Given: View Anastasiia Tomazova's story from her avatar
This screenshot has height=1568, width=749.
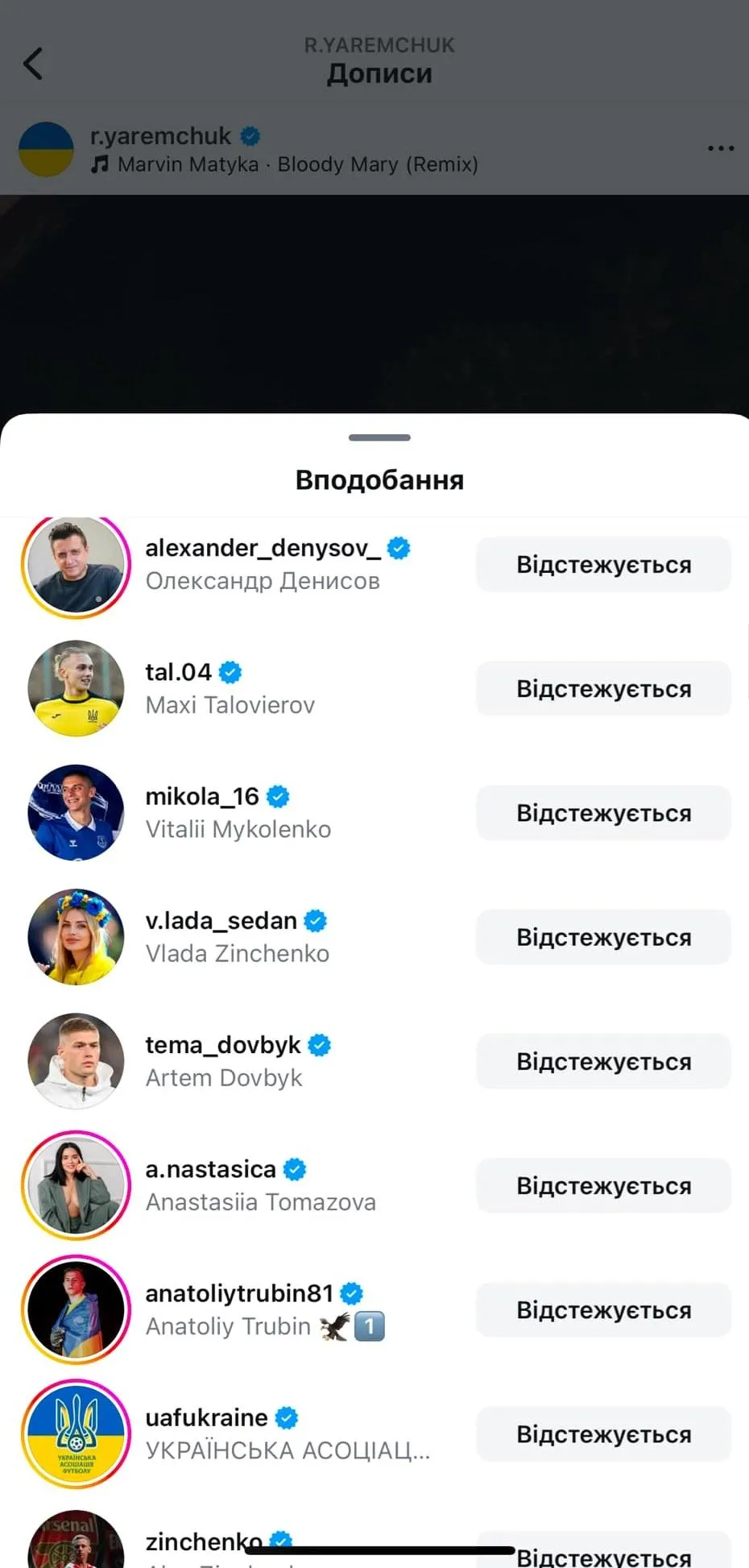Looking at the screenshot, I should coord(76,1185).
